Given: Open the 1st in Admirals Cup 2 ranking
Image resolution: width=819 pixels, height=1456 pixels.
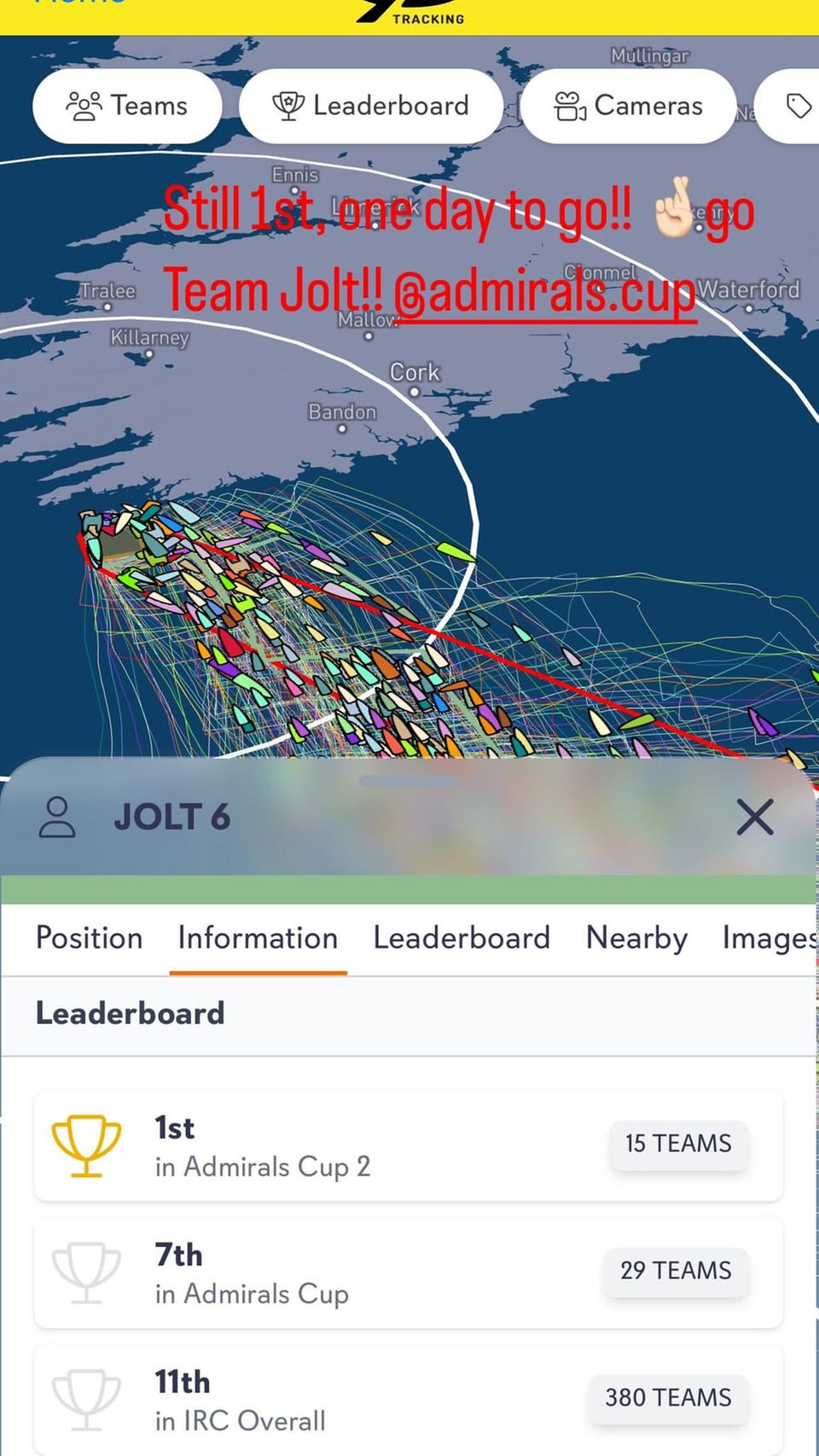Looking at the screenshot, I should pyautogui.click(x=408, y=1146).
